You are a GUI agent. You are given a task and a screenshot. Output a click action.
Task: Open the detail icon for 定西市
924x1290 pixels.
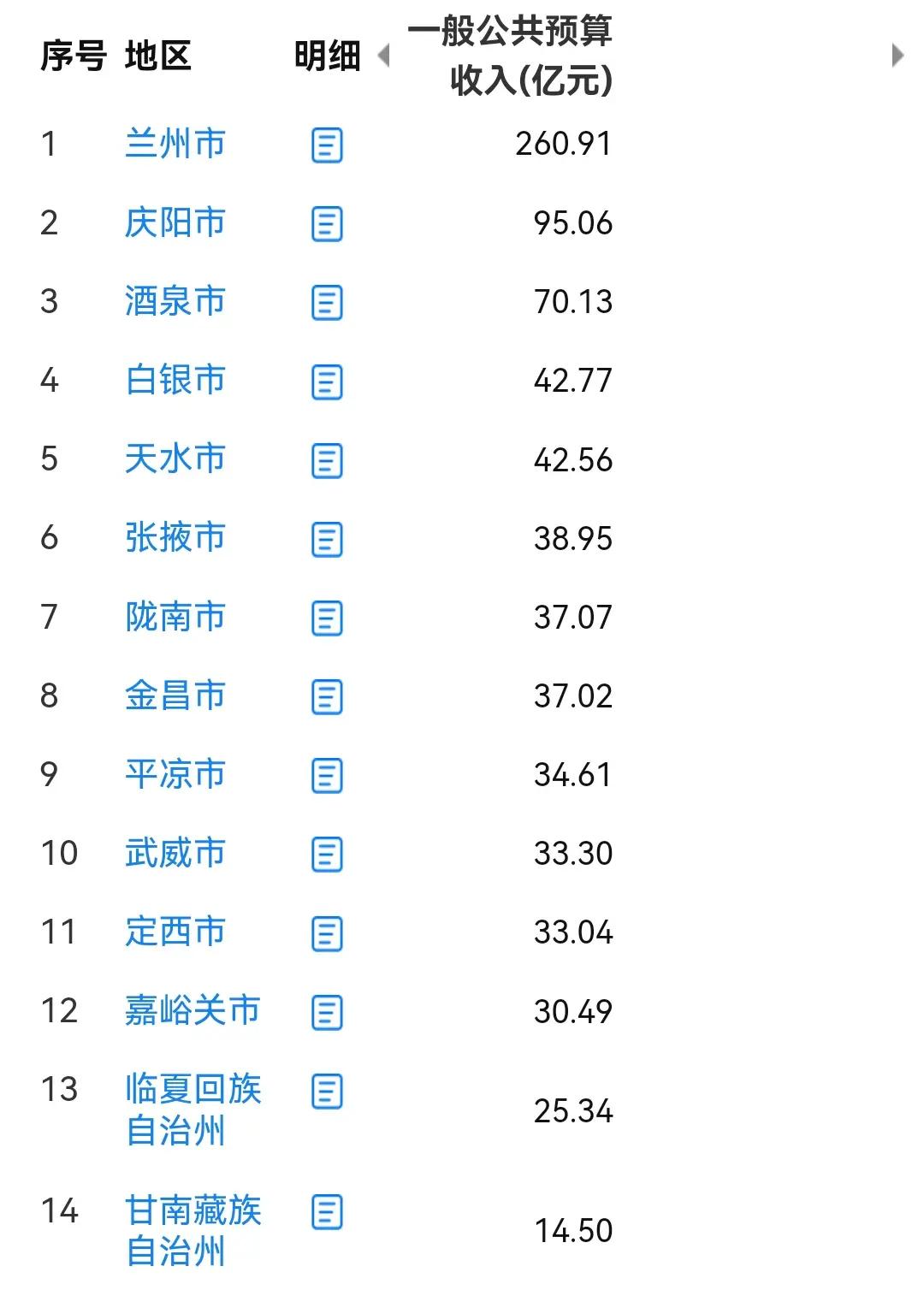coord(327,932)
